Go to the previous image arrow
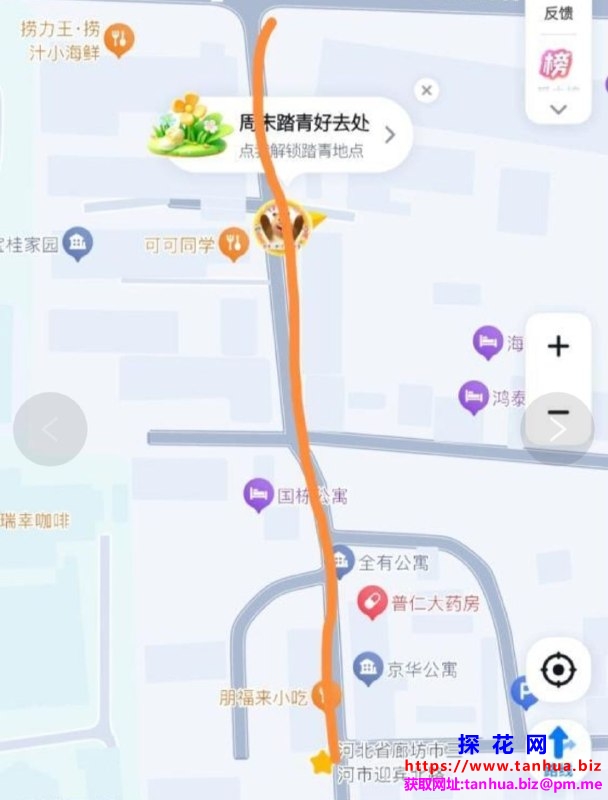The image size is (608, 800). pyautogui.click(x=50, y=428)
